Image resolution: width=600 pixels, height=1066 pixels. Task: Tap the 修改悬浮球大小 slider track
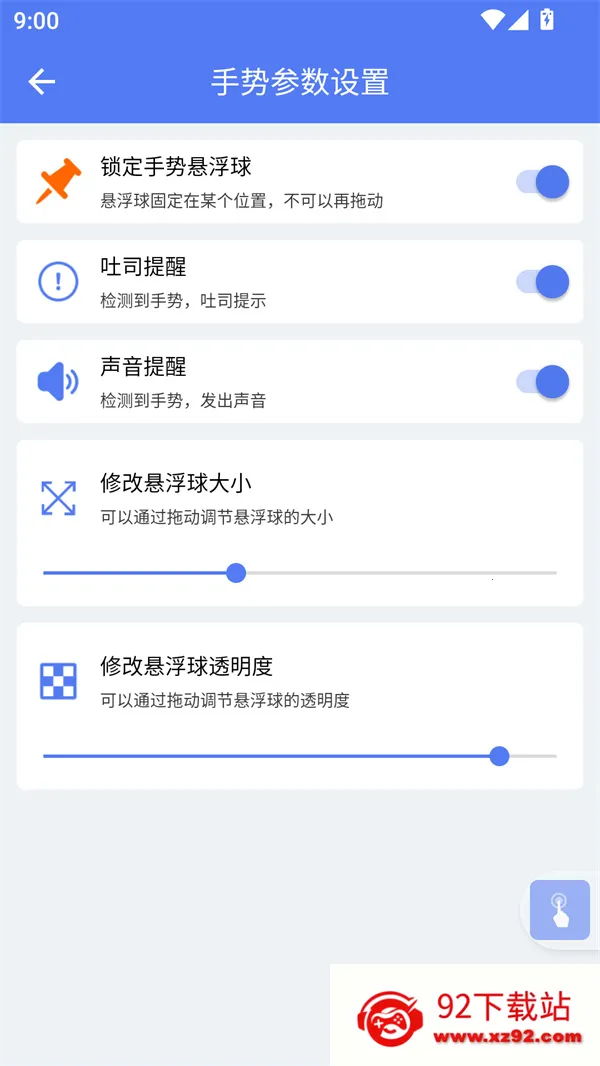[300, 573]
